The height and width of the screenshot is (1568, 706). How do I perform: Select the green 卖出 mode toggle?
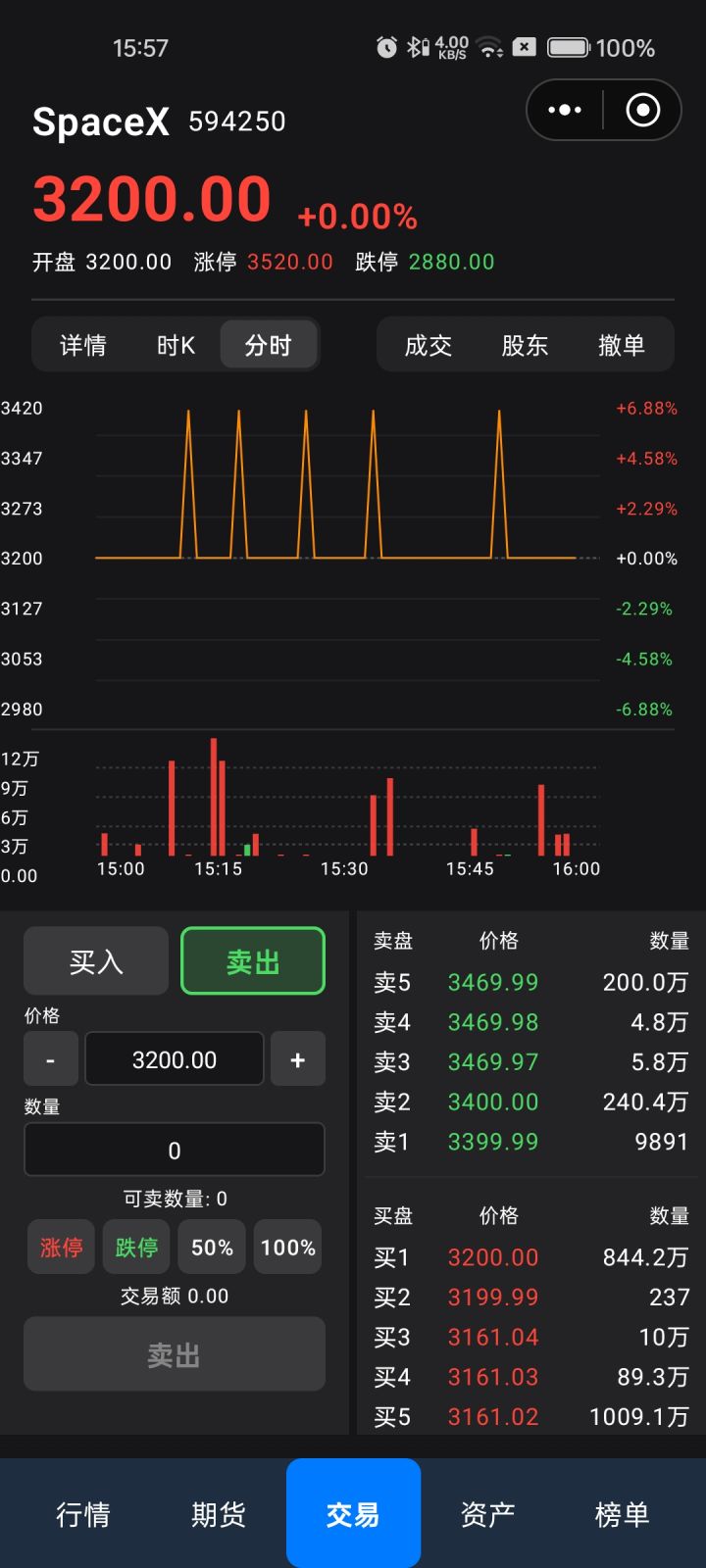(253, 961)
